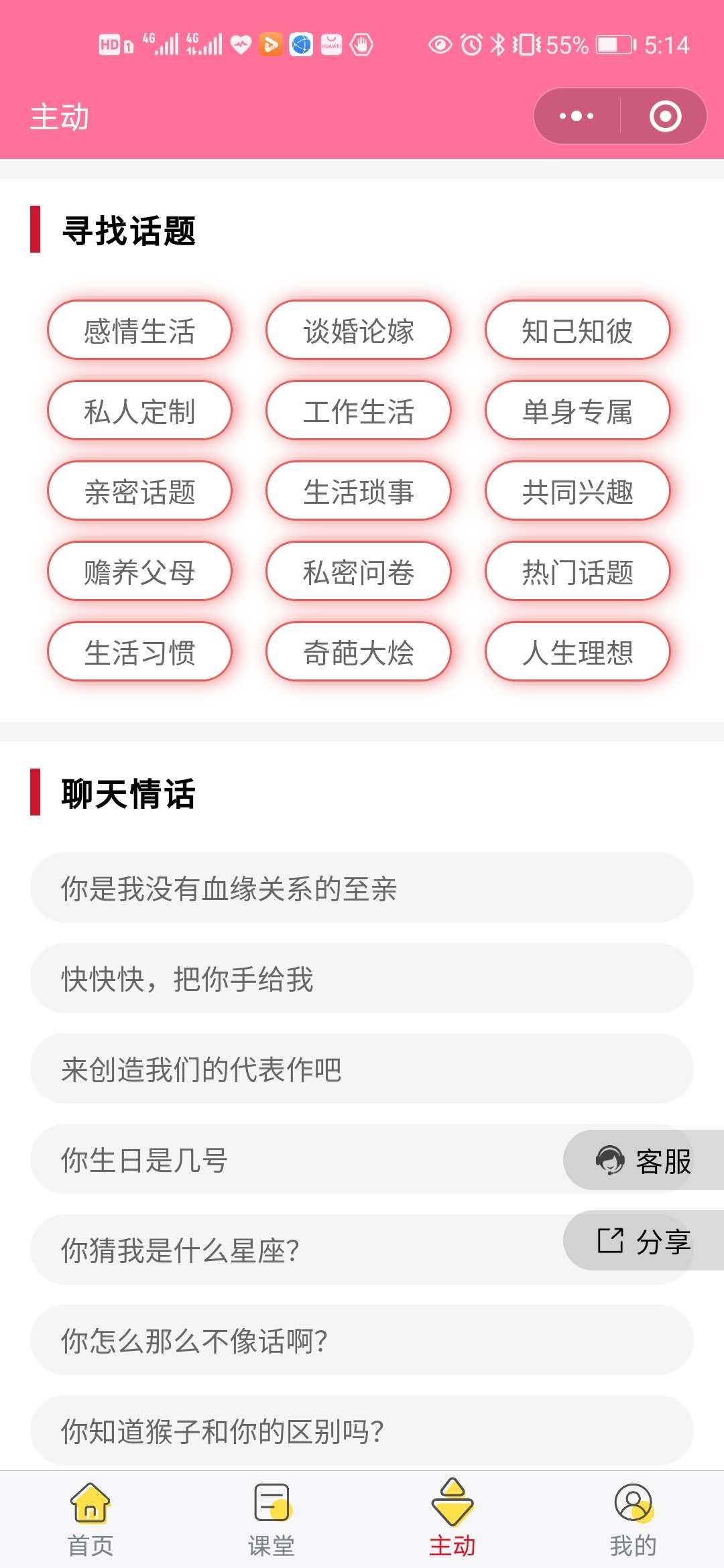Share this page with 分享 button
Image resolution: width=724 pixels, height=1568 pixels.
coord(644,1241)
